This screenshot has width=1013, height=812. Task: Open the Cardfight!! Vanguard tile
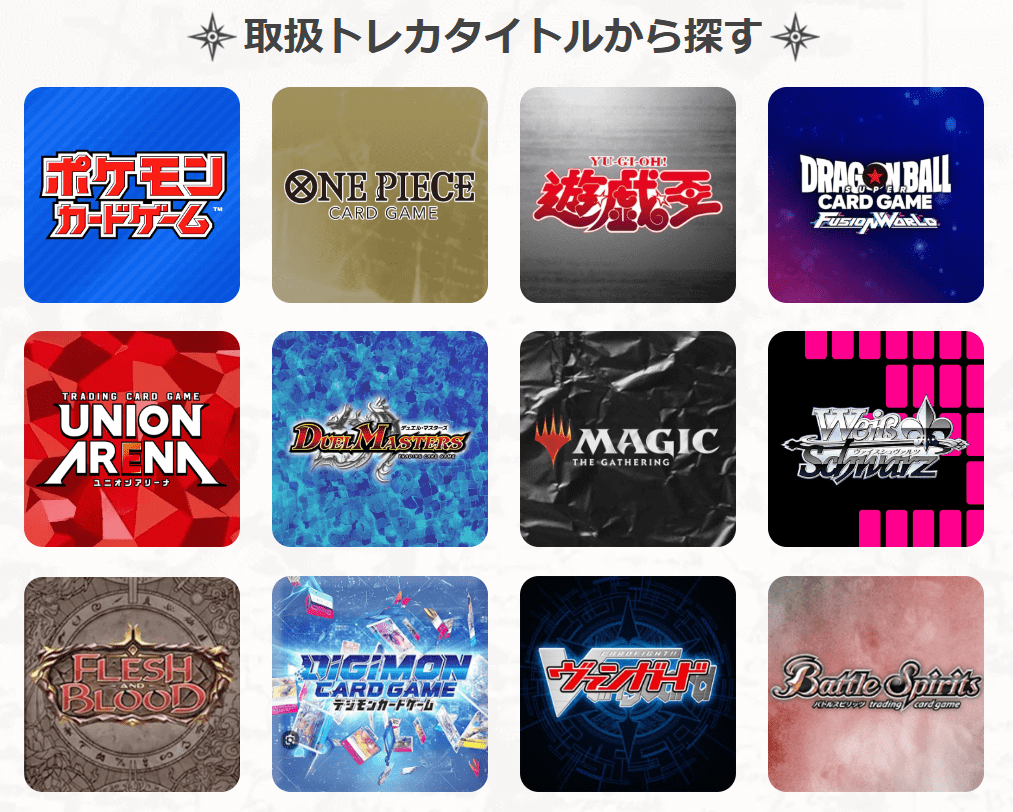628,684
